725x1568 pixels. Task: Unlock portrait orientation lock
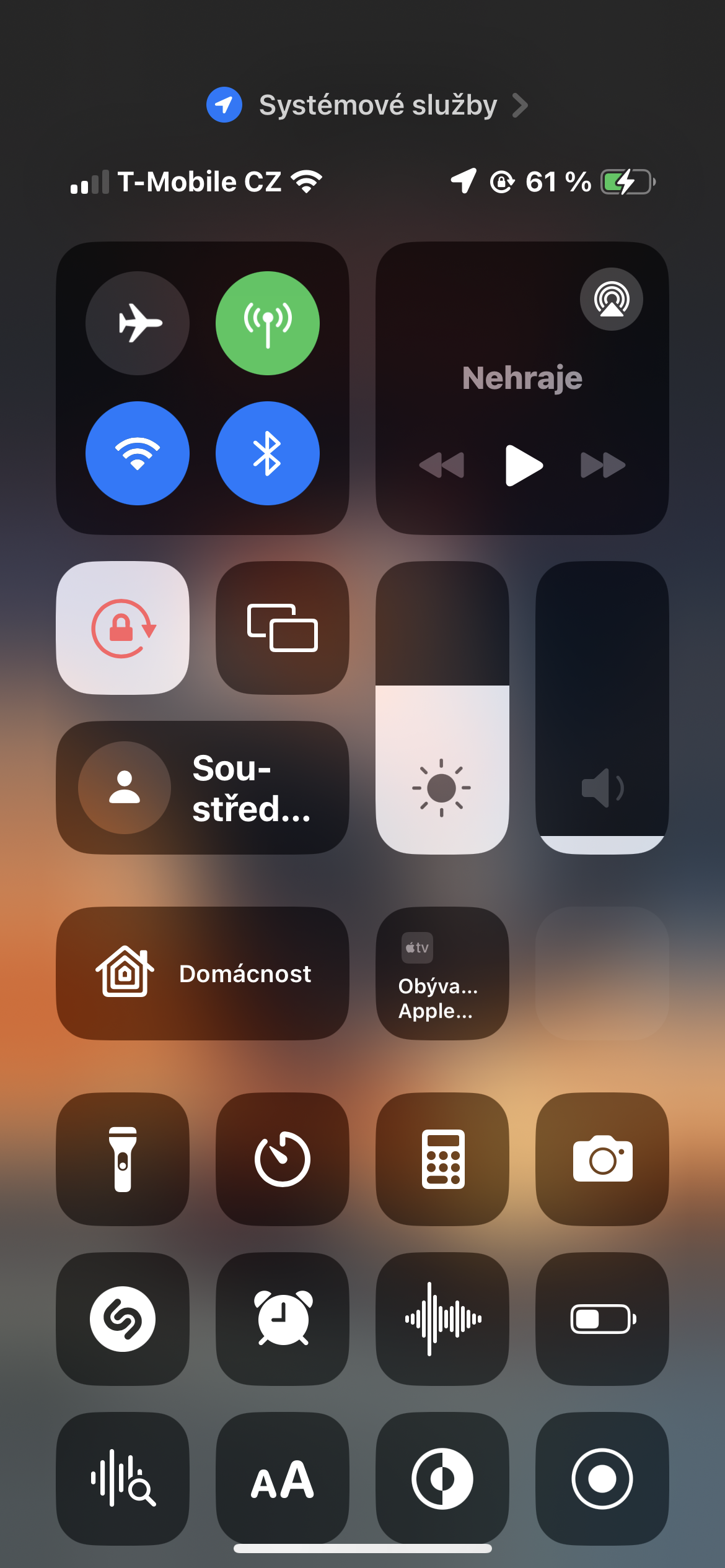(123, 628)
